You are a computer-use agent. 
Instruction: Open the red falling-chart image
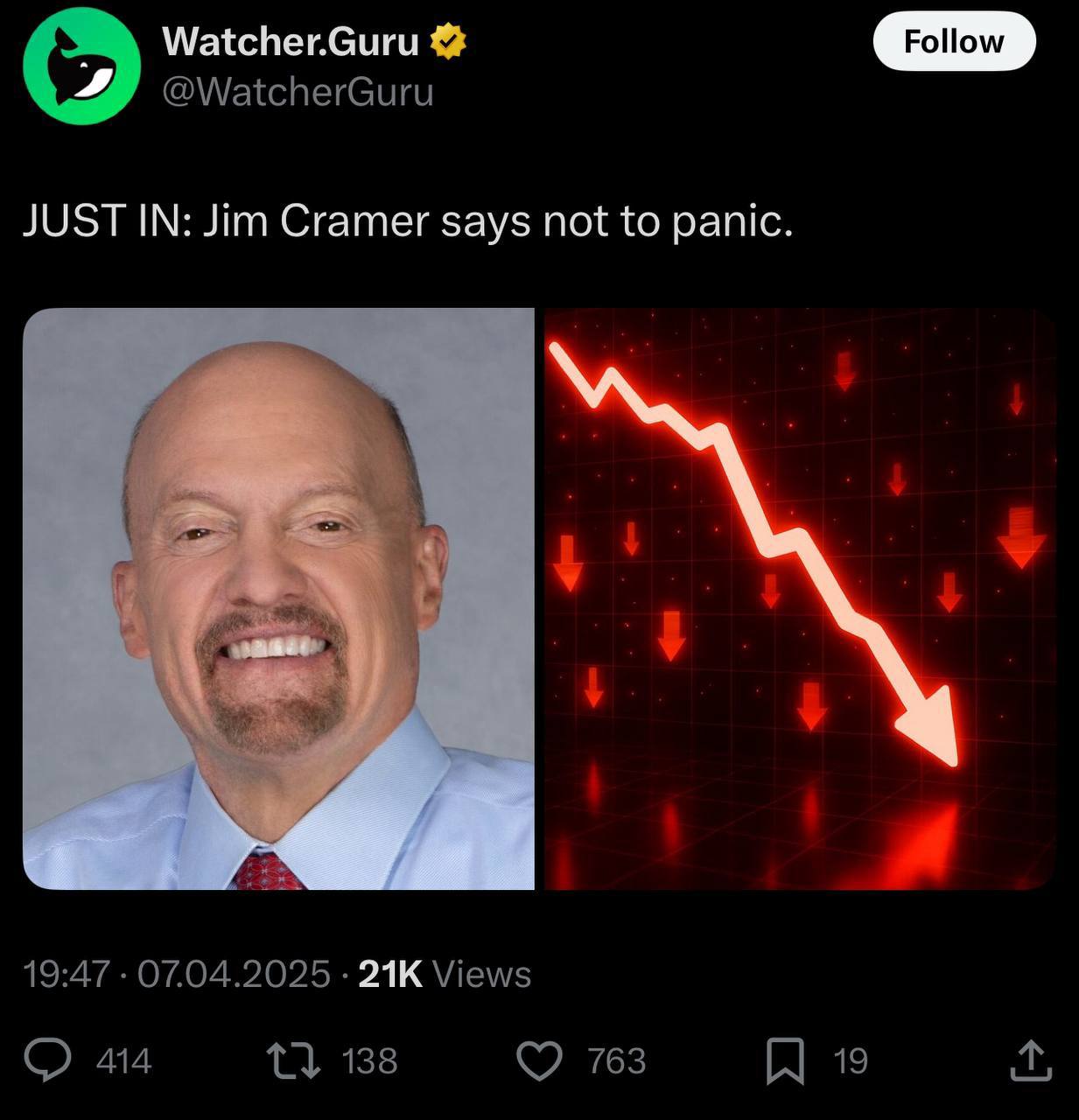click(x=800, y=598)
